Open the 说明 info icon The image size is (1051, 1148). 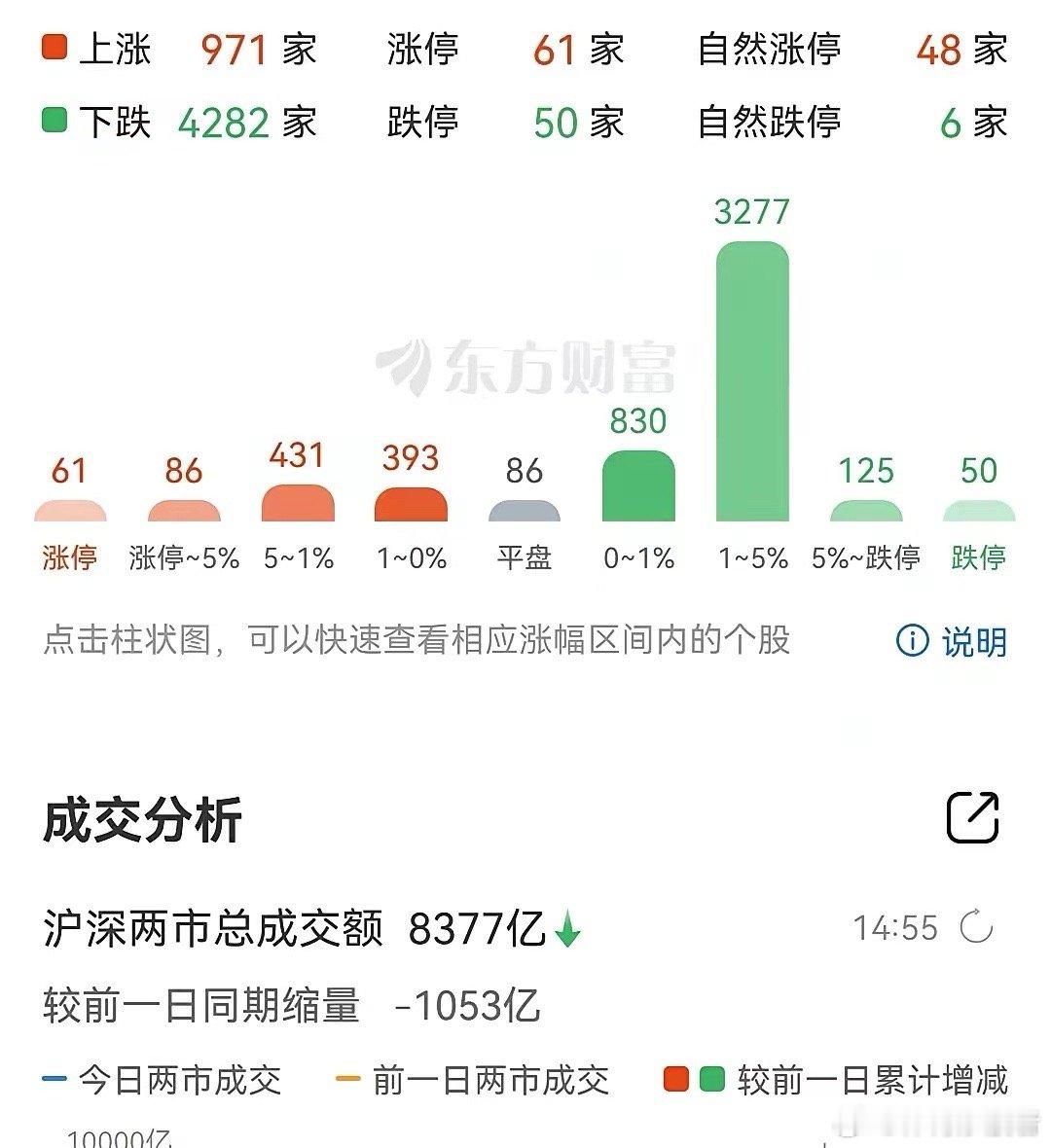click(911, 642)
